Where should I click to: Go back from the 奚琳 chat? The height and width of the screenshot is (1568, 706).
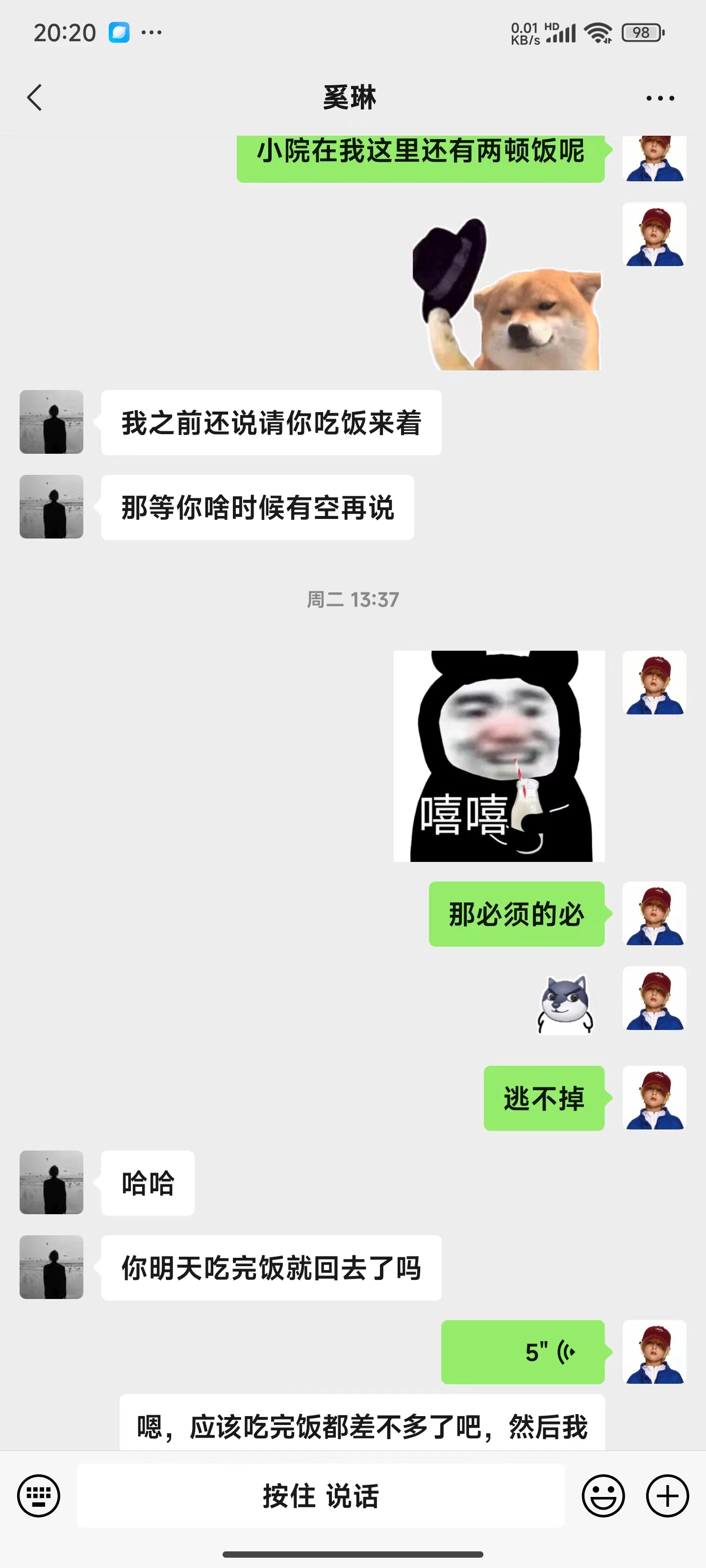click(x=35, y=98)
